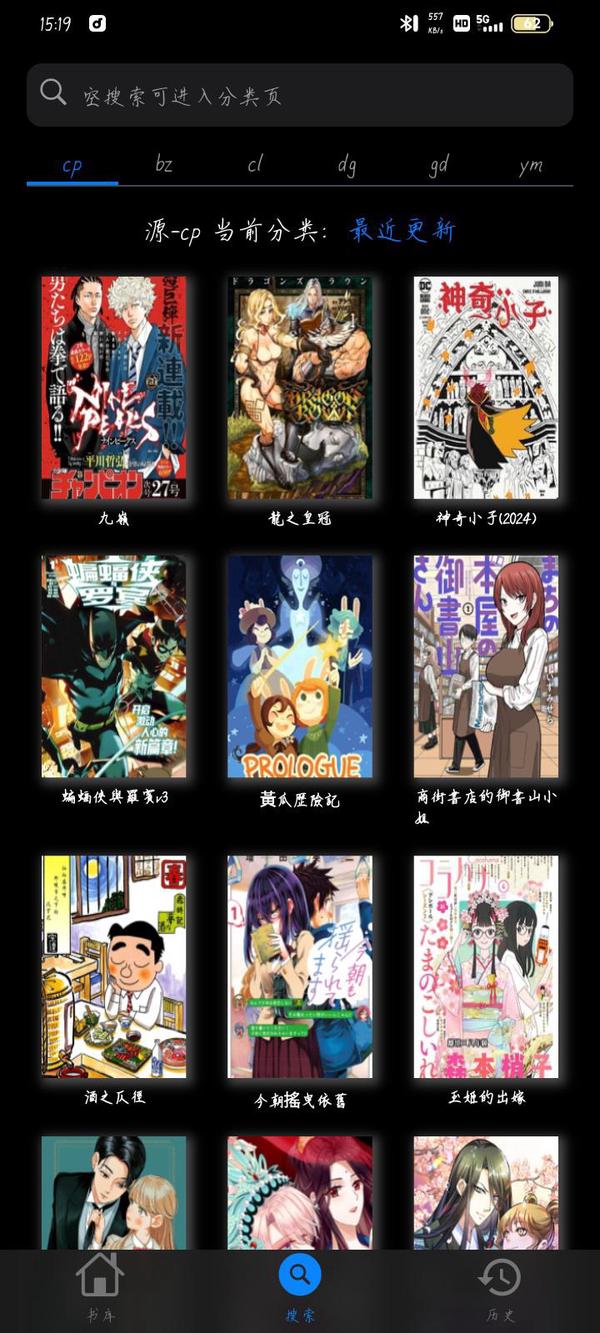The height and width of the screenshot is (1333, 600).
Task: Open 商街書店的御書山小姐 comic
Action: click(486, 667)
